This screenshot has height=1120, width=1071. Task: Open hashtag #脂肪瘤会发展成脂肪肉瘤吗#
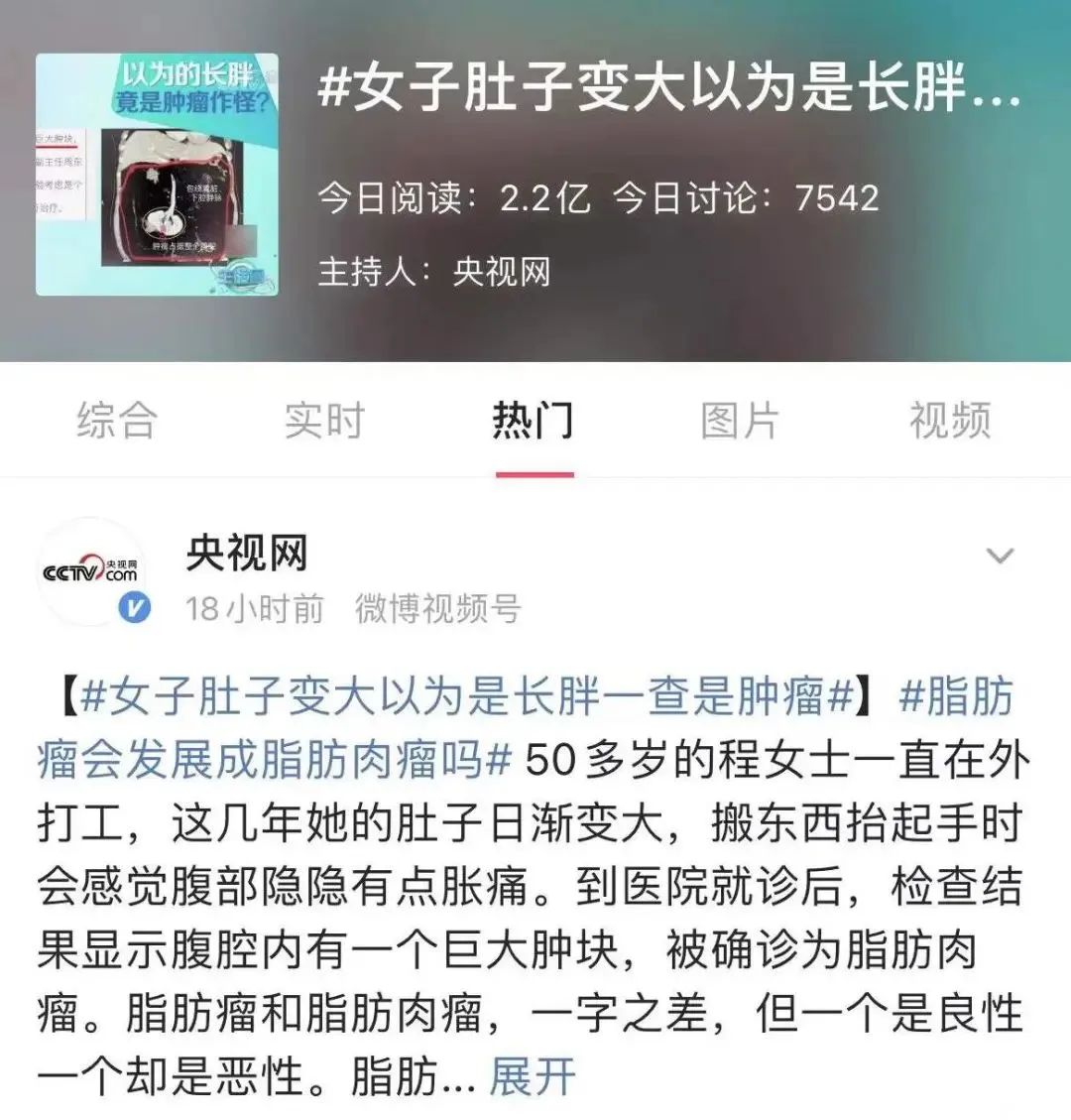273,761
